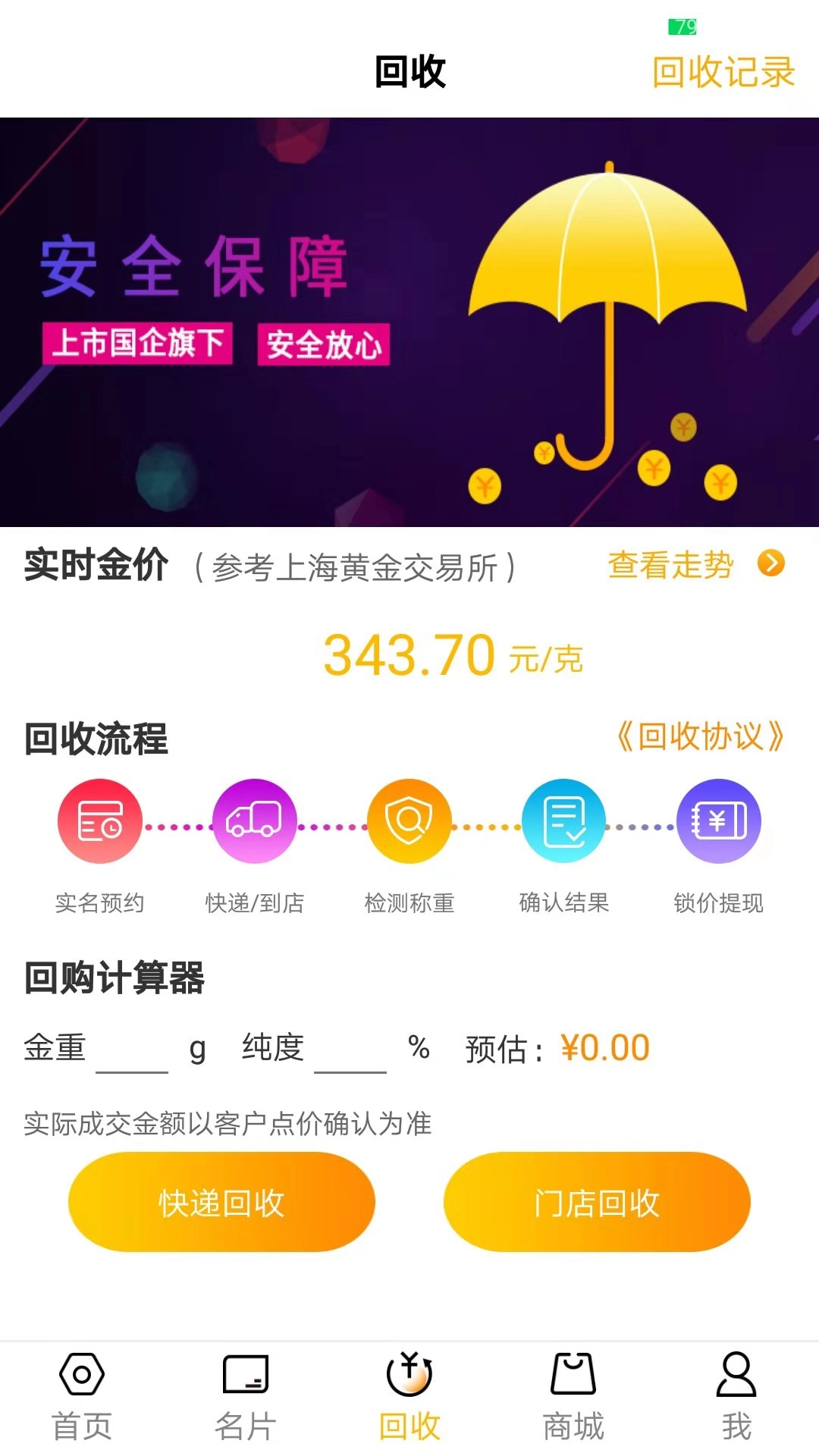Open the 回收记录 recycling records
Viewport: 819px width, 1456px height.
[x=721, y=73]
